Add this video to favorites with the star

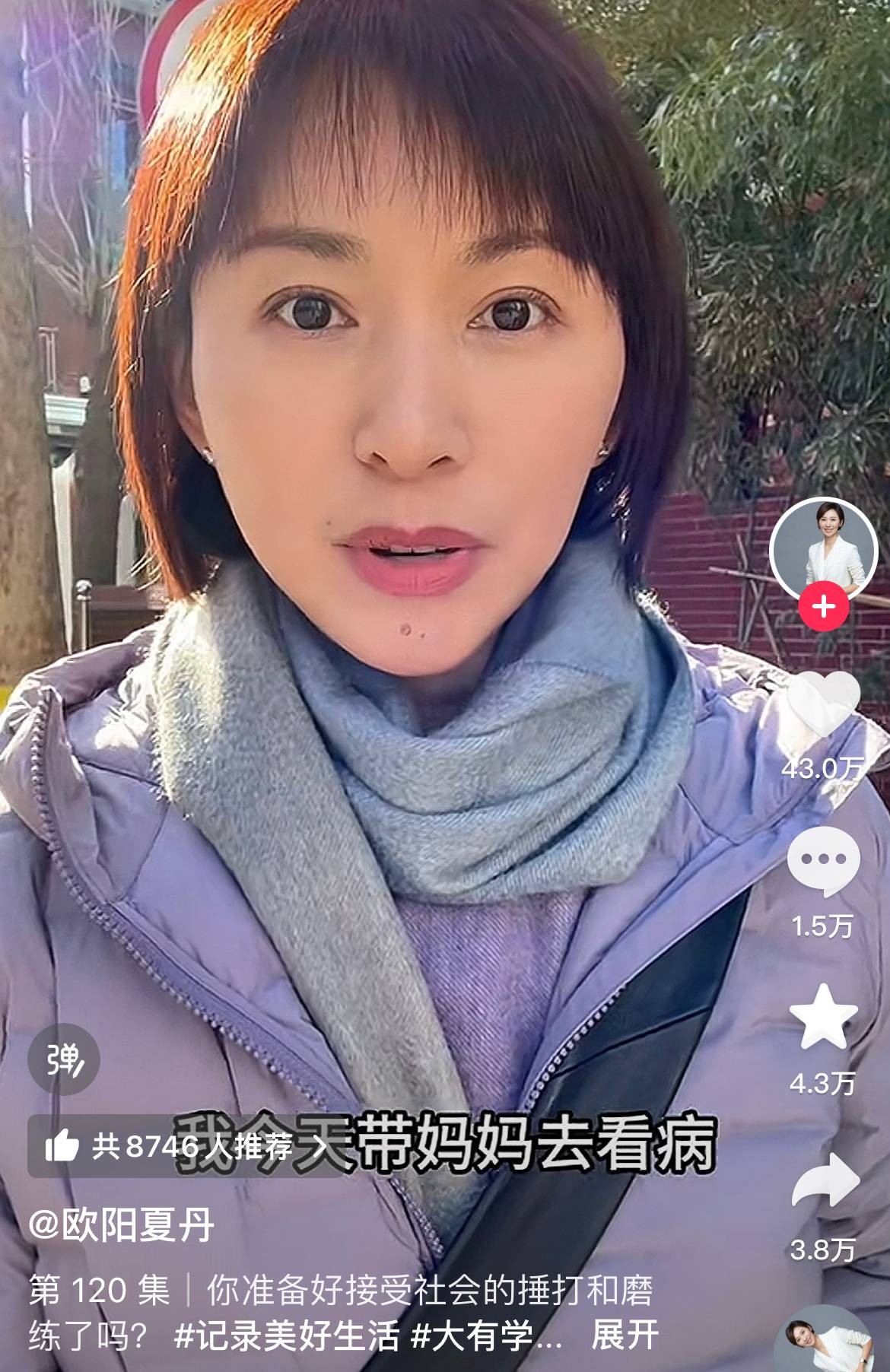(823, 1017)
